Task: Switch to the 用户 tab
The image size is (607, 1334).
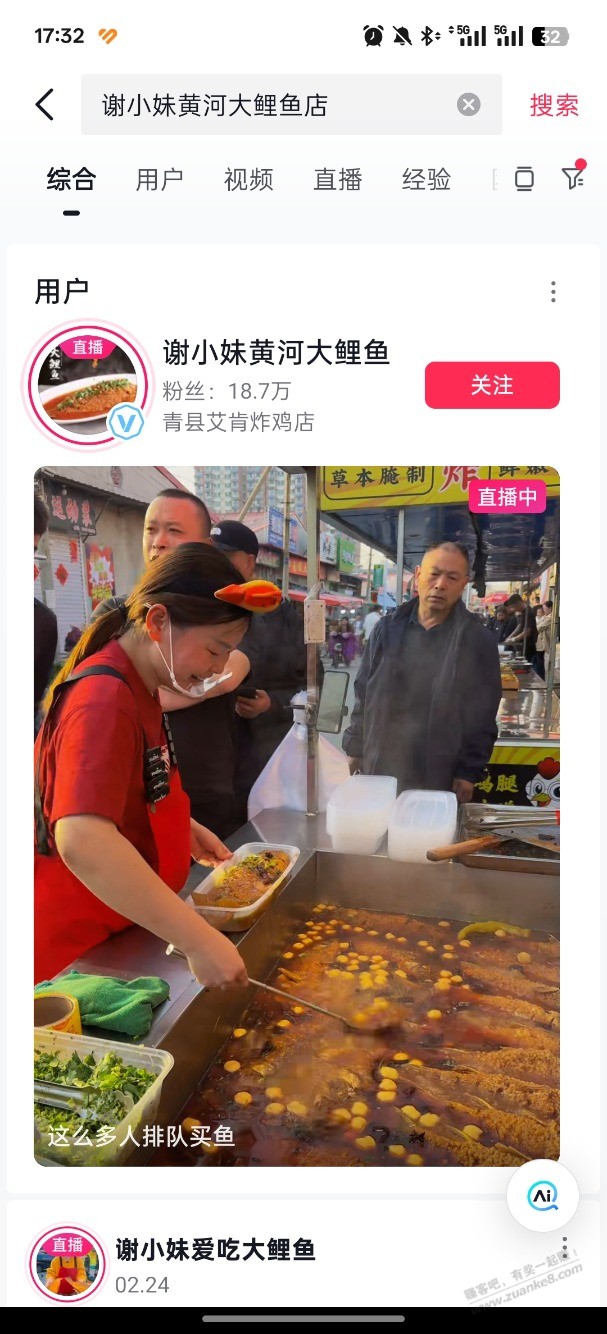Action: 160,180
